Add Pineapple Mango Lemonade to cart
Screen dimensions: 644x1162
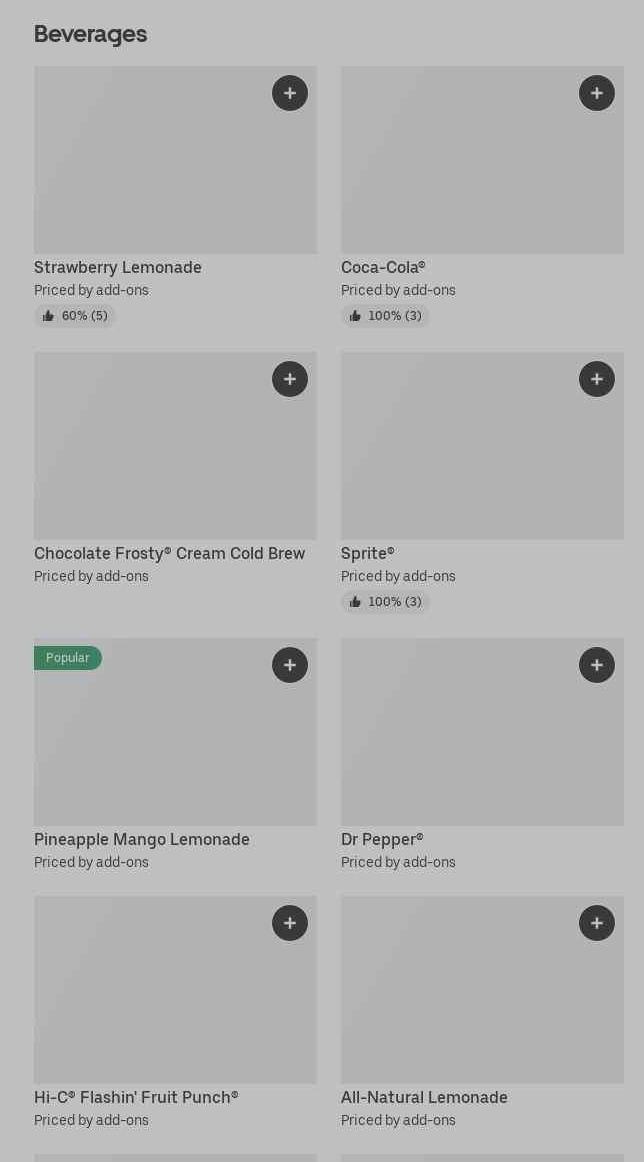pos(290,665)
